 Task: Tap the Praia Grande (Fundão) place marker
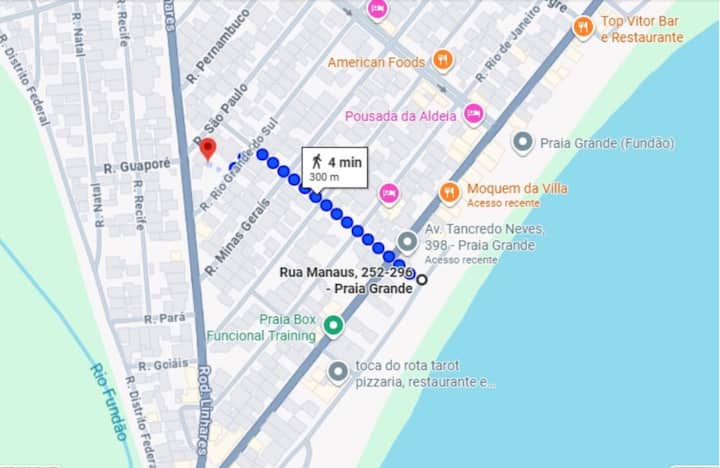click(522, 142)
